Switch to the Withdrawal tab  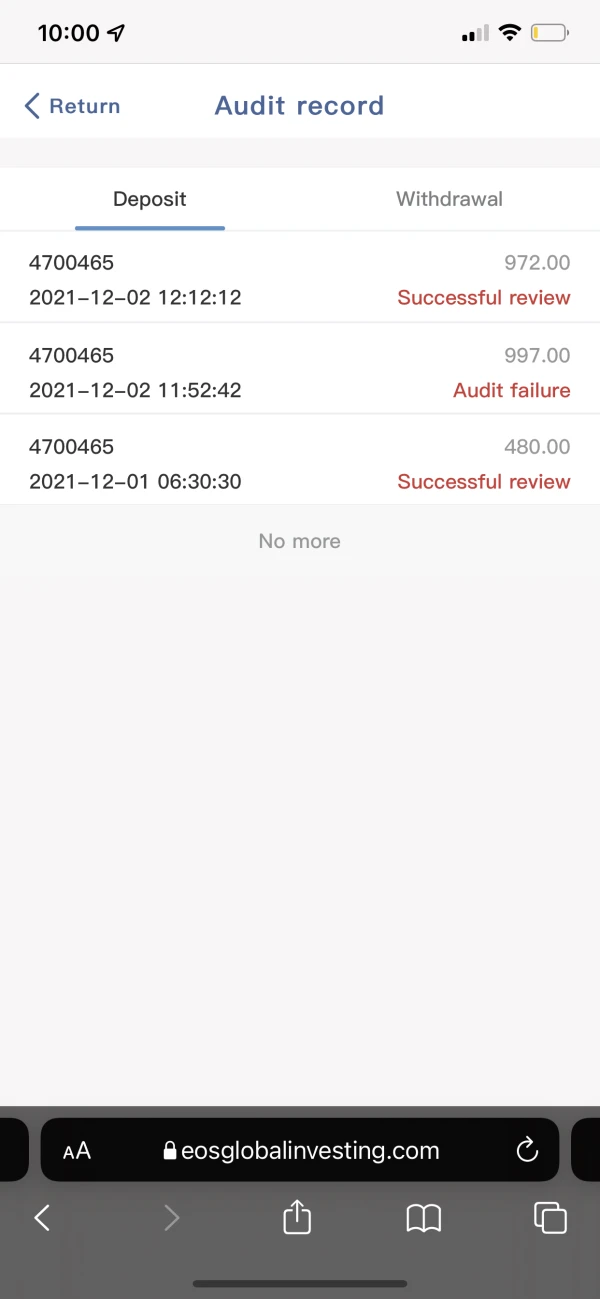[x=449, y=199]
